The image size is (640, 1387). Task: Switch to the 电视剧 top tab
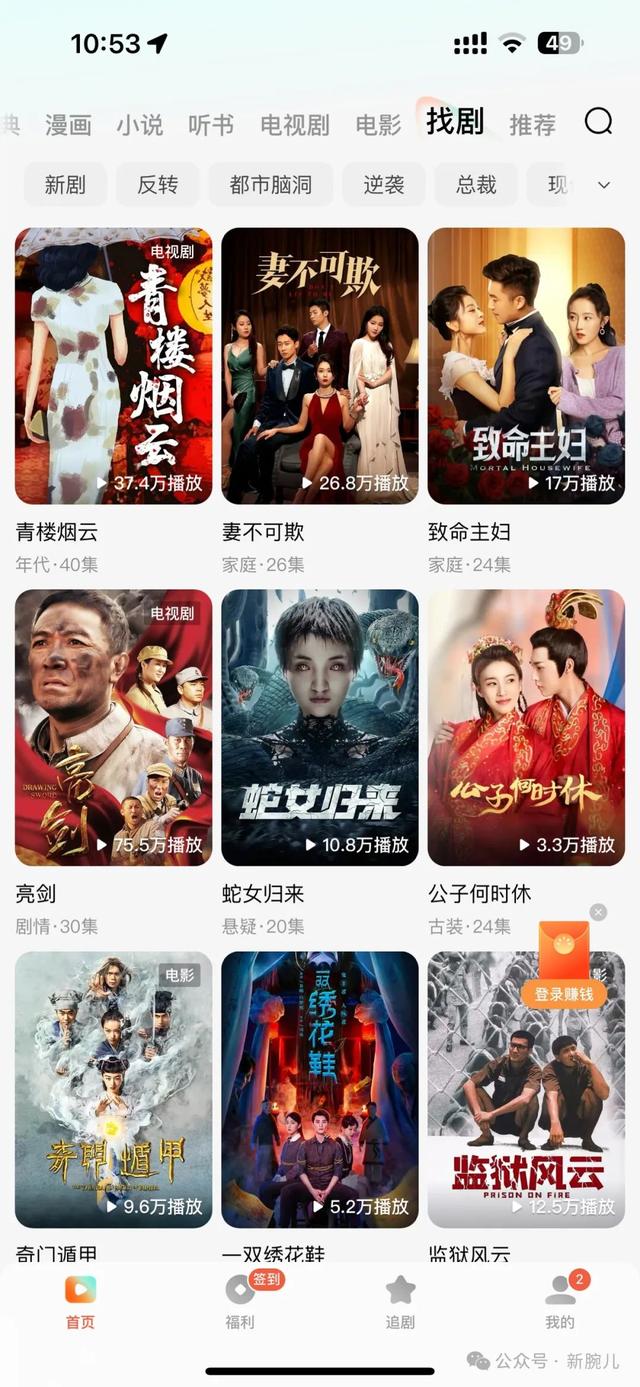(295, 125)
